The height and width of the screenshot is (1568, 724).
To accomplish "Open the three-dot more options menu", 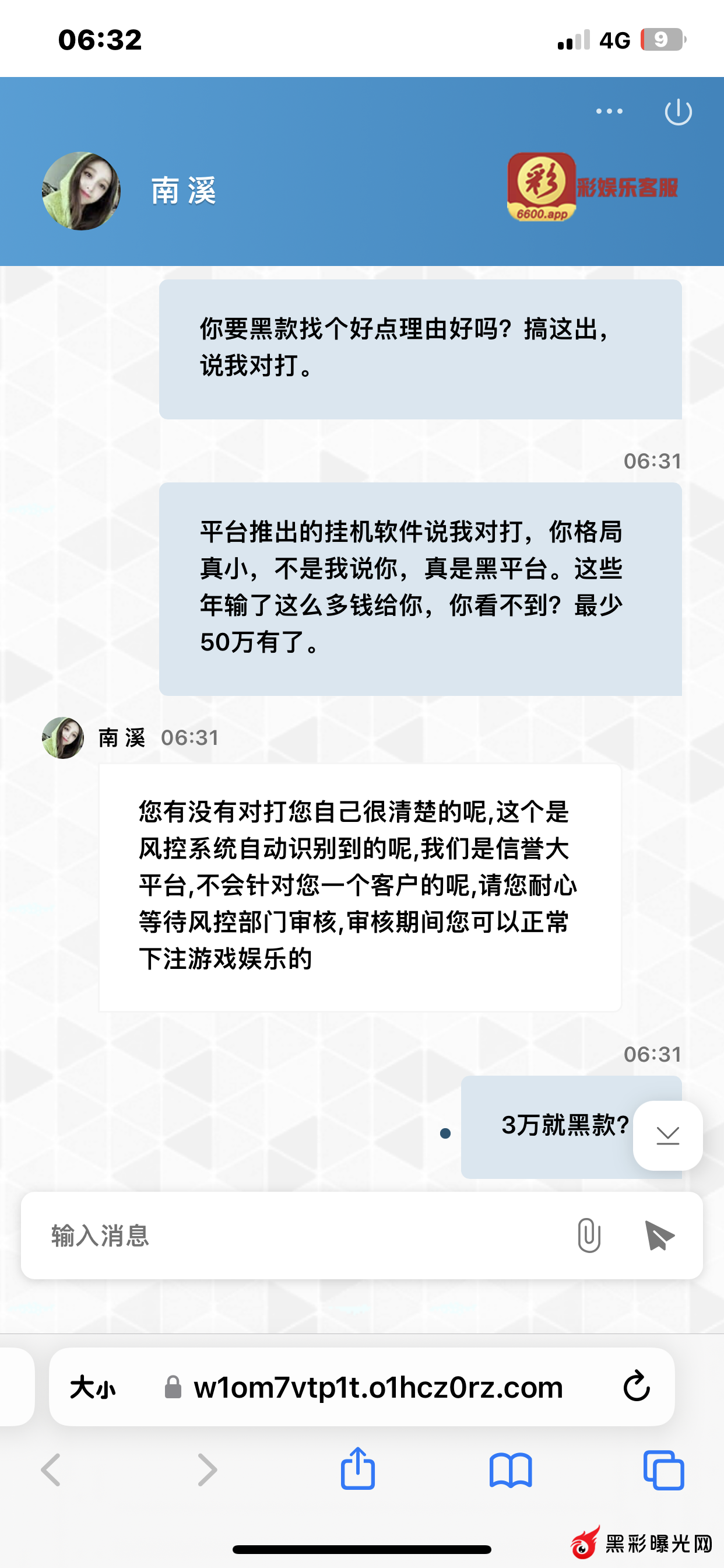I will pos(609,111).
